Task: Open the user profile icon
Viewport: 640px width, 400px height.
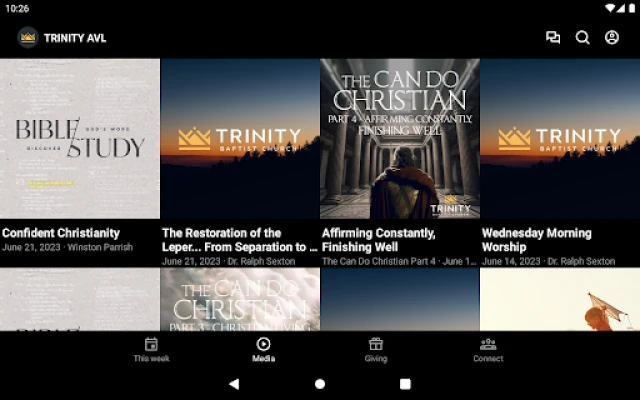Action: tap(612, 38)
